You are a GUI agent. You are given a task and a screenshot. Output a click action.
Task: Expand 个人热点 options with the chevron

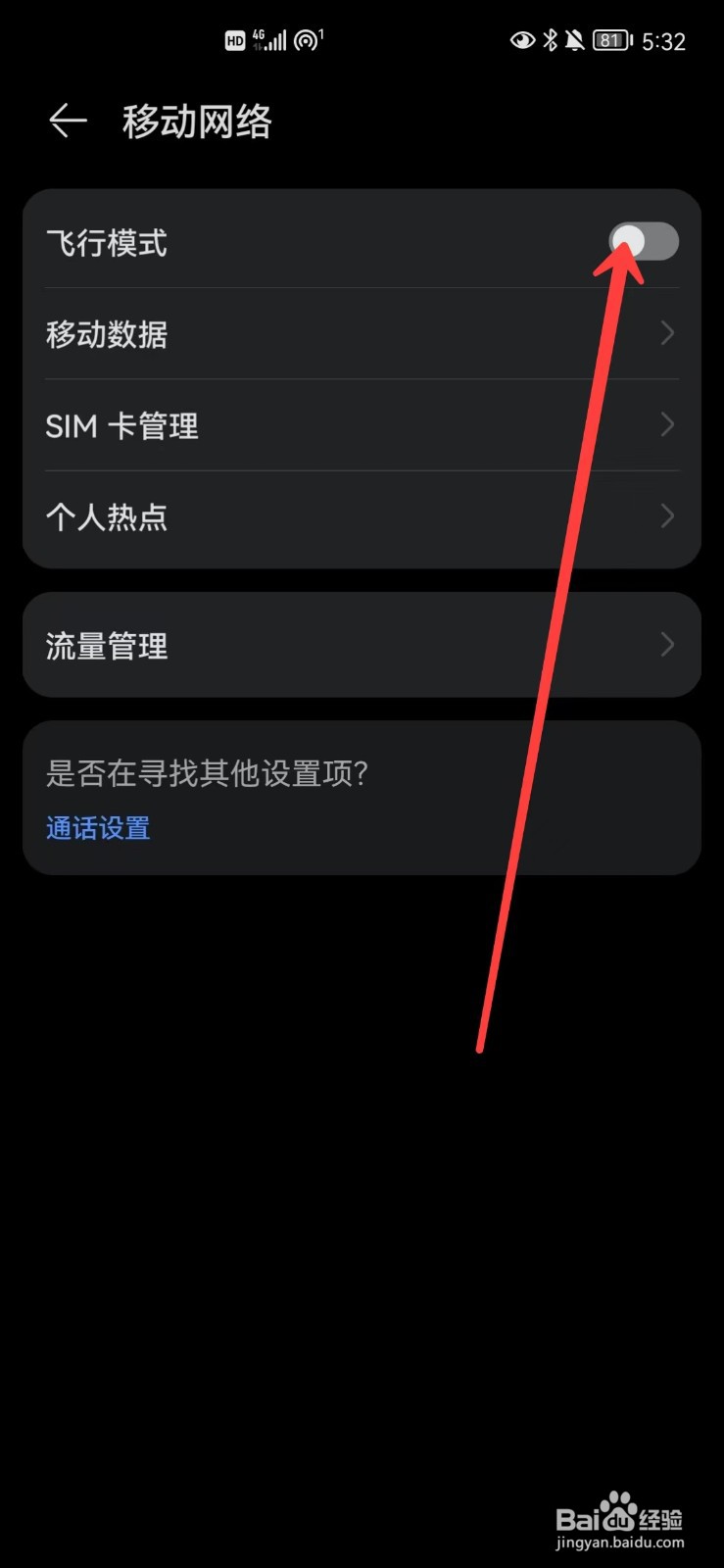(667, 516)
